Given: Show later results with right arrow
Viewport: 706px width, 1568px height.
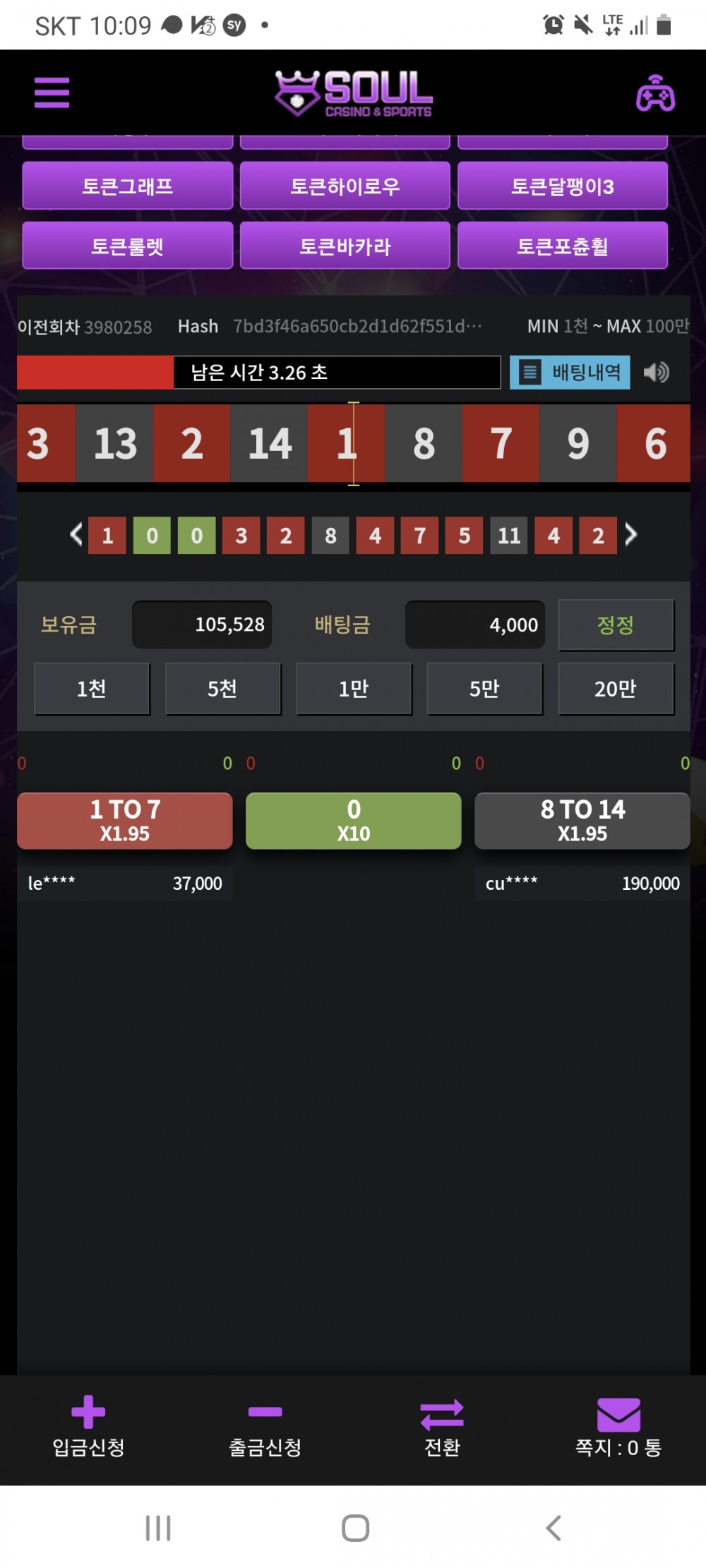Looking at the screenshot, I should (630, 534).
